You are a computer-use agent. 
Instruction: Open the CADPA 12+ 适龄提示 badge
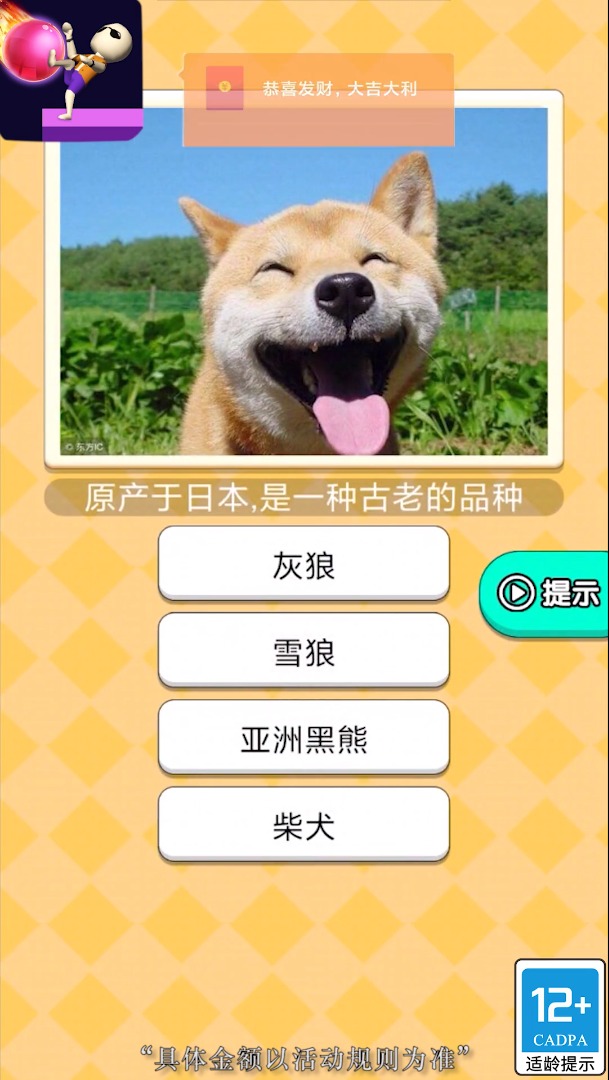coord(560,1017)
